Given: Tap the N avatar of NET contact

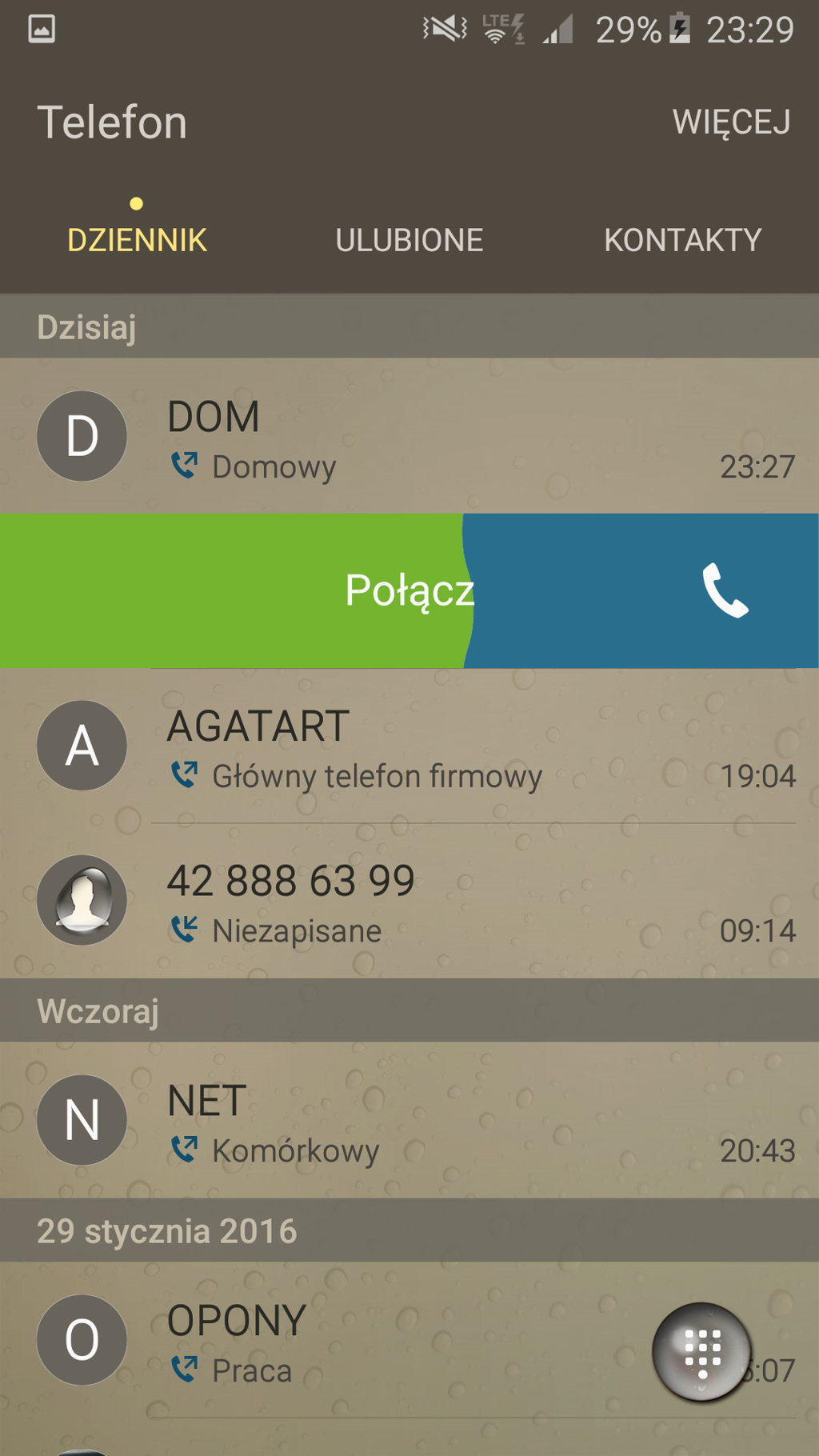Looking at the screenshot, I should 82,1120.
